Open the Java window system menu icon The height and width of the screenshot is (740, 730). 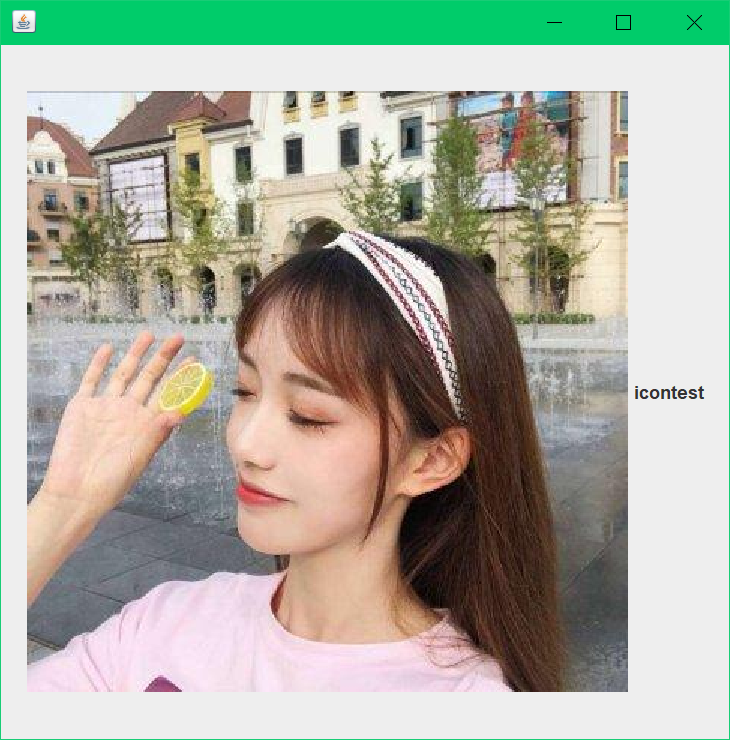point(24,22)
